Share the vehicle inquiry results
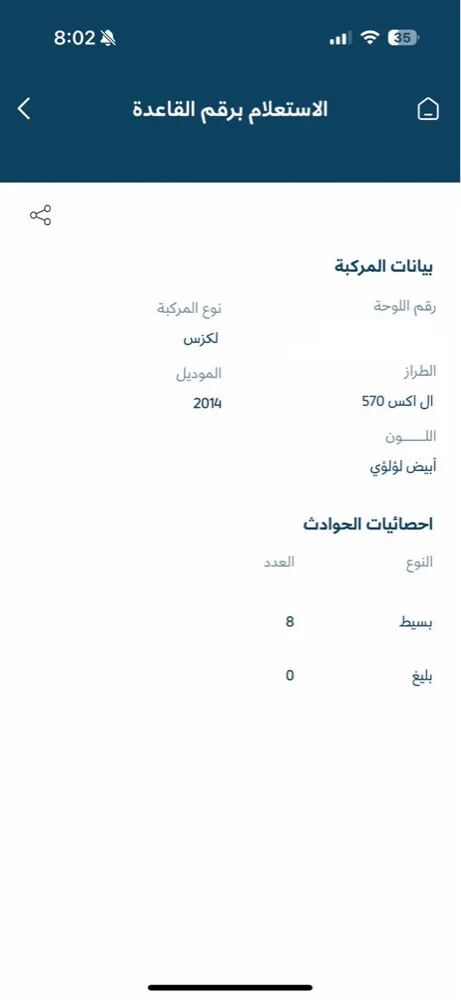461x1000 pixels. pos(40,216)
